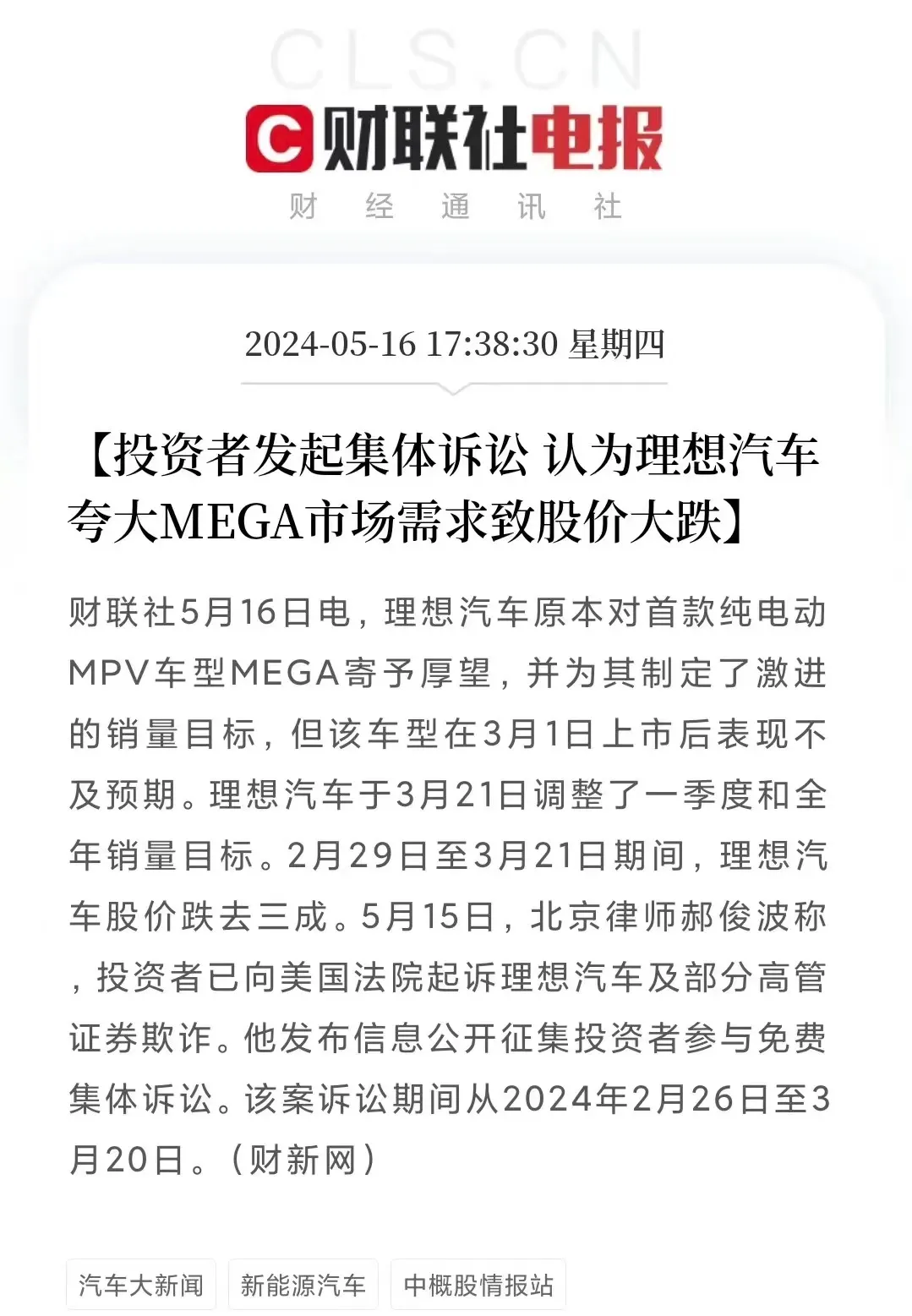Switch to the 中概股情报站 tag
Viewport: 912px width, 1316px height.
click(478, 1286)
